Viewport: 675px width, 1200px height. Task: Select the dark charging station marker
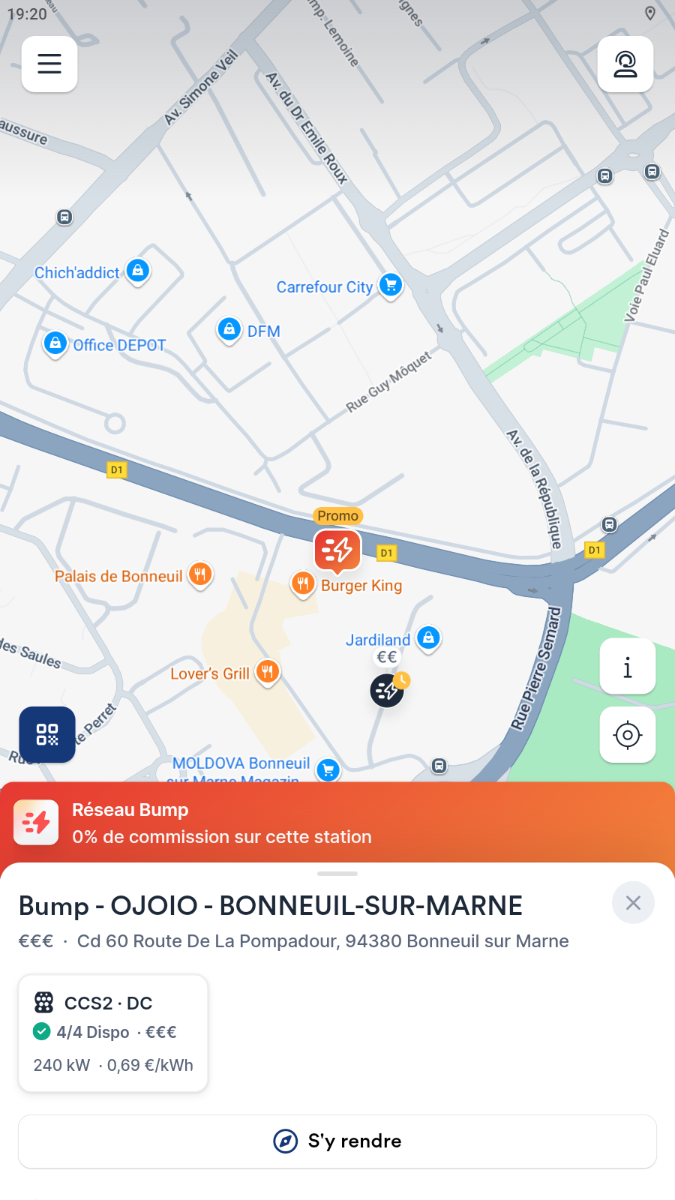(x=387, y=690)
